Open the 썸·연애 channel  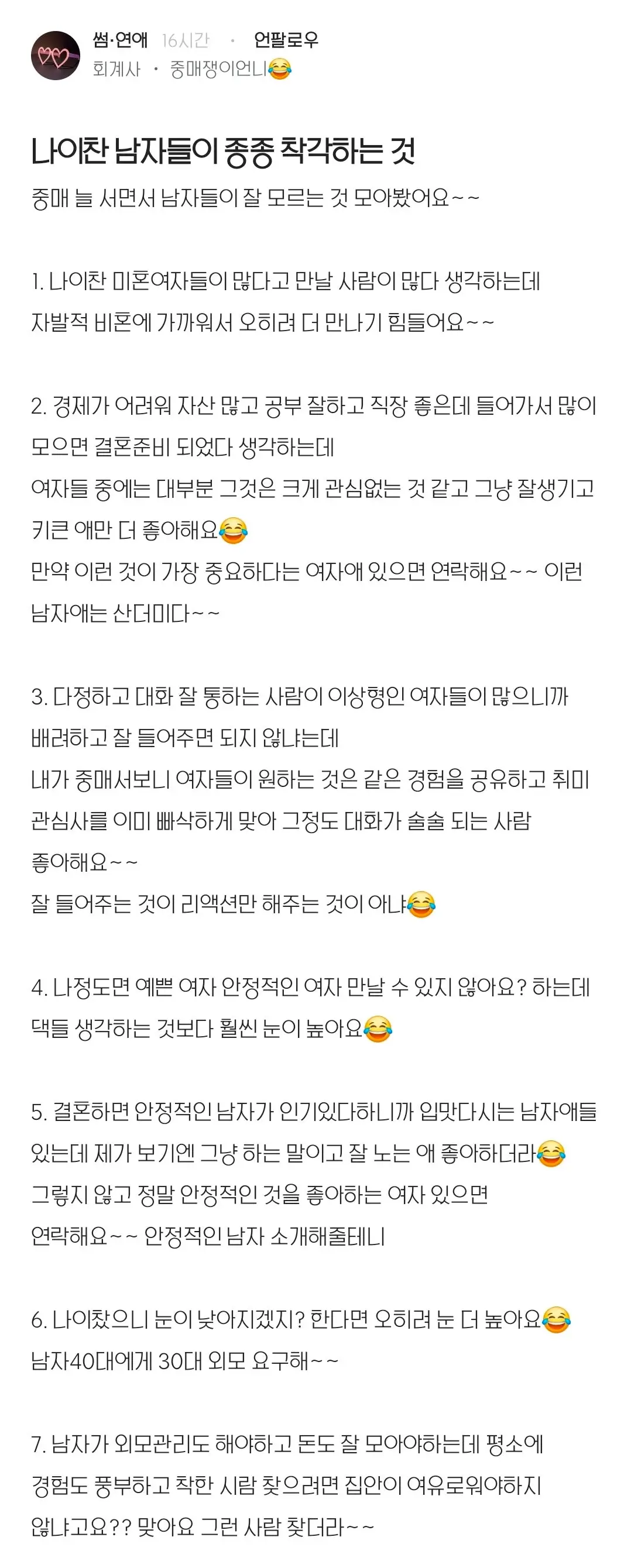[x=120, y=40]
